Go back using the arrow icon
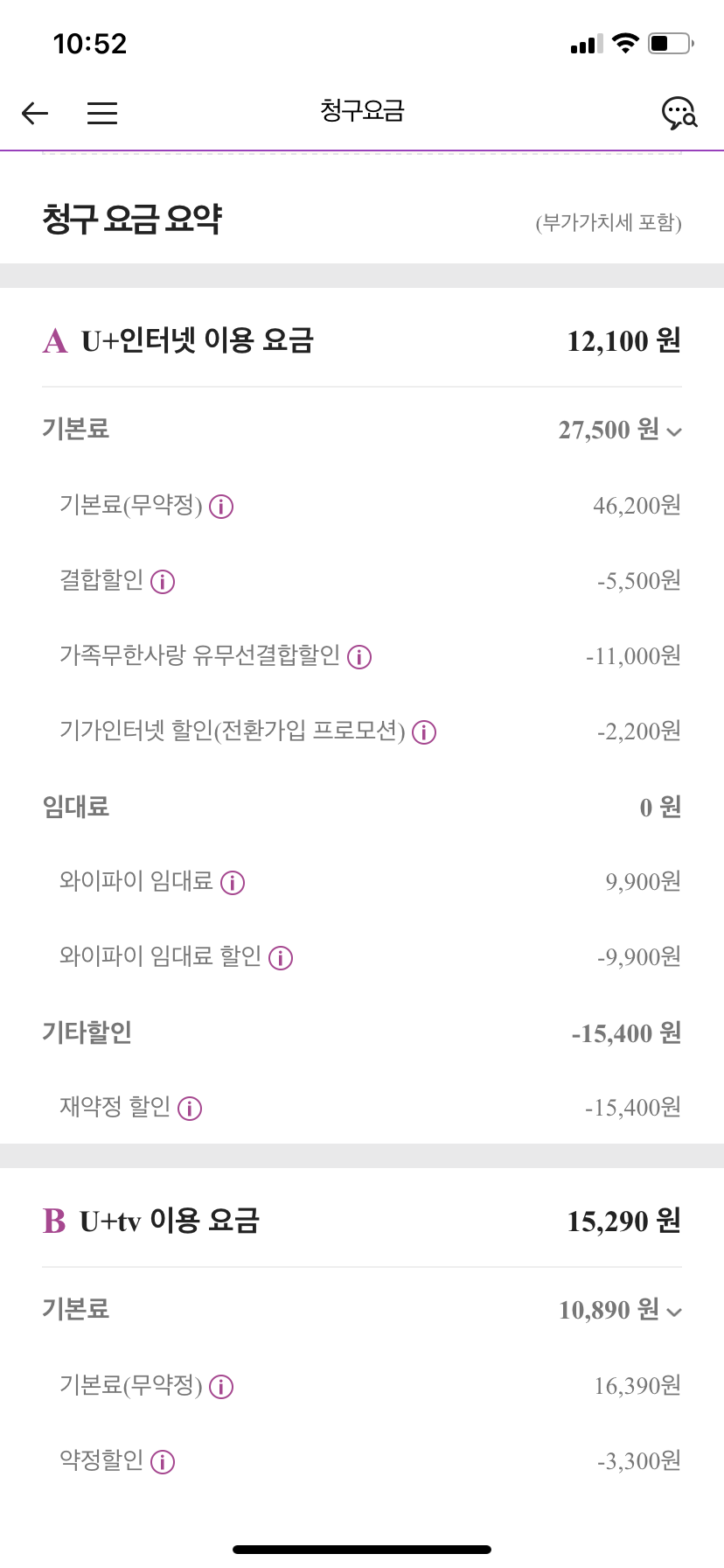Image resolution: width=724 pixels, height=1568 pixels. click(35, 113)
